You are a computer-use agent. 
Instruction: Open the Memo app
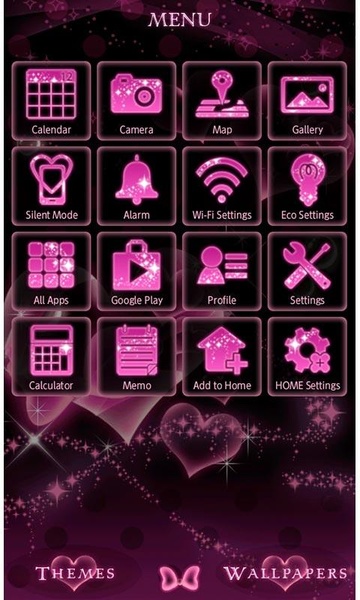(x=137, y=357)
